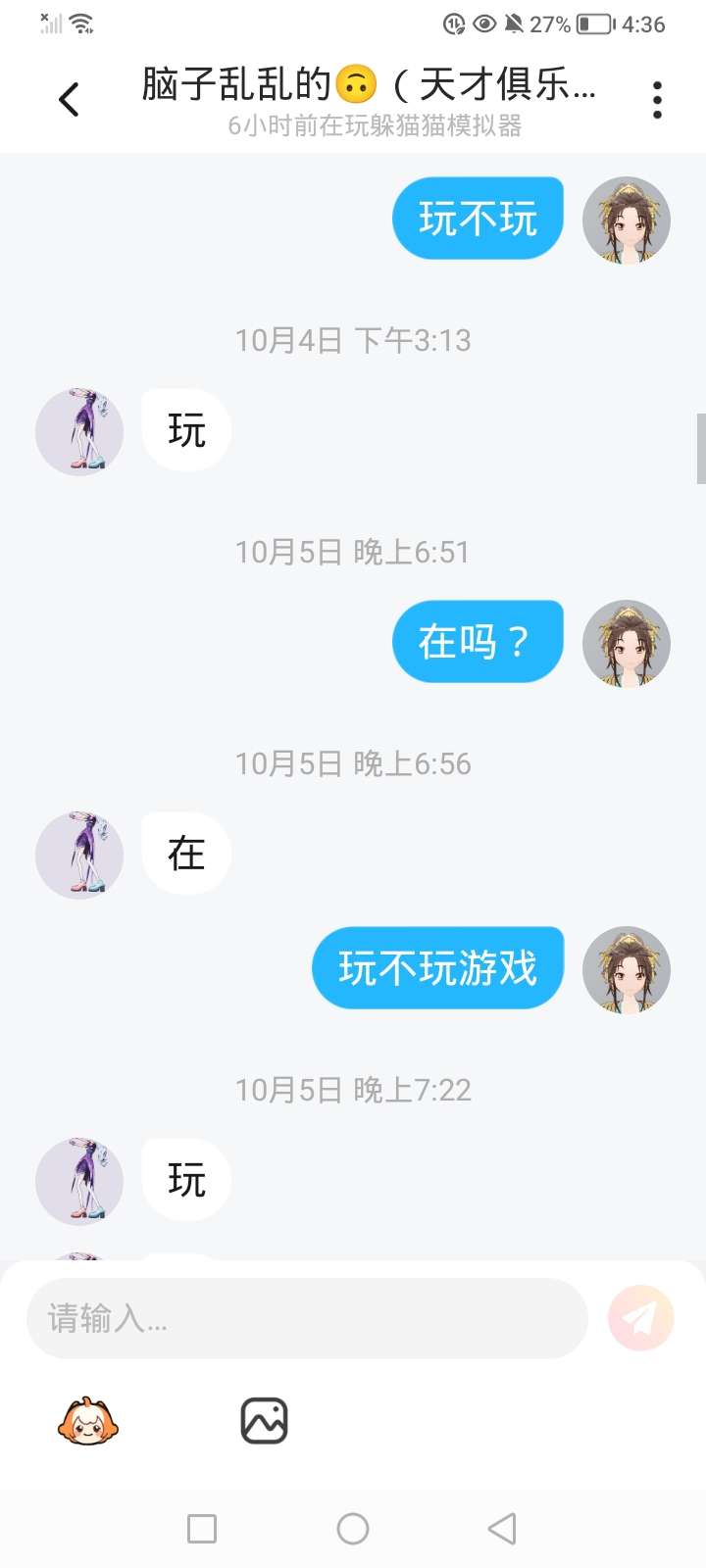
Task: Send the message with paper plane
Action: (641, 1318)
